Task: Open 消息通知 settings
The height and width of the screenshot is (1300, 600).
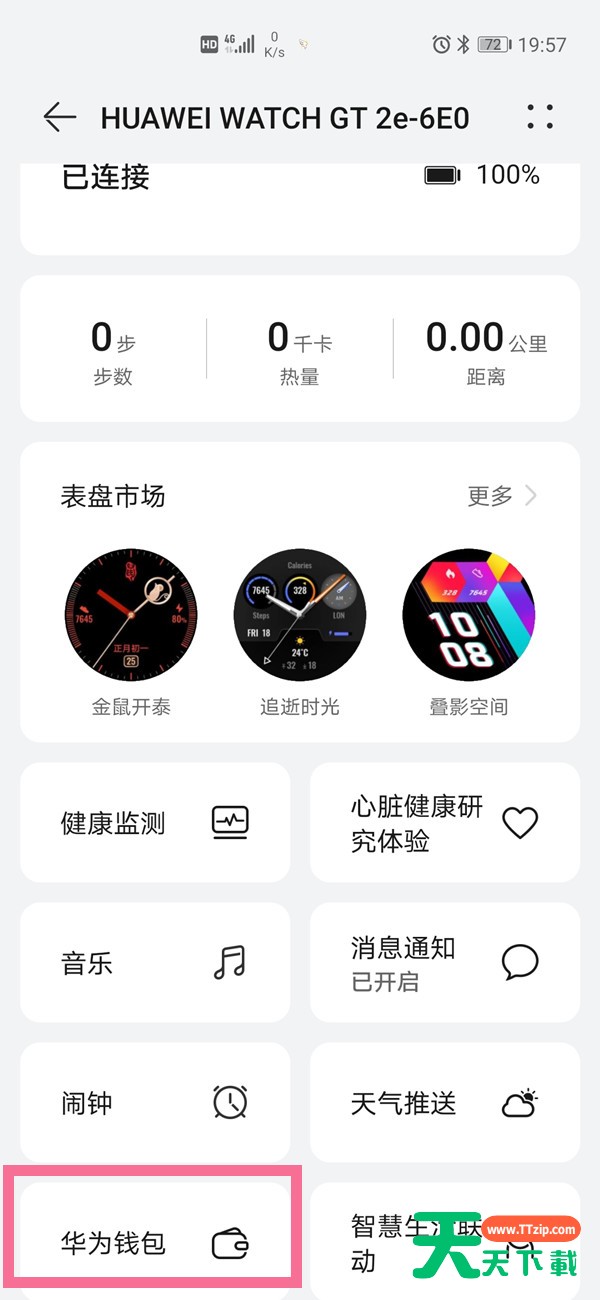Action: (445, 963)
